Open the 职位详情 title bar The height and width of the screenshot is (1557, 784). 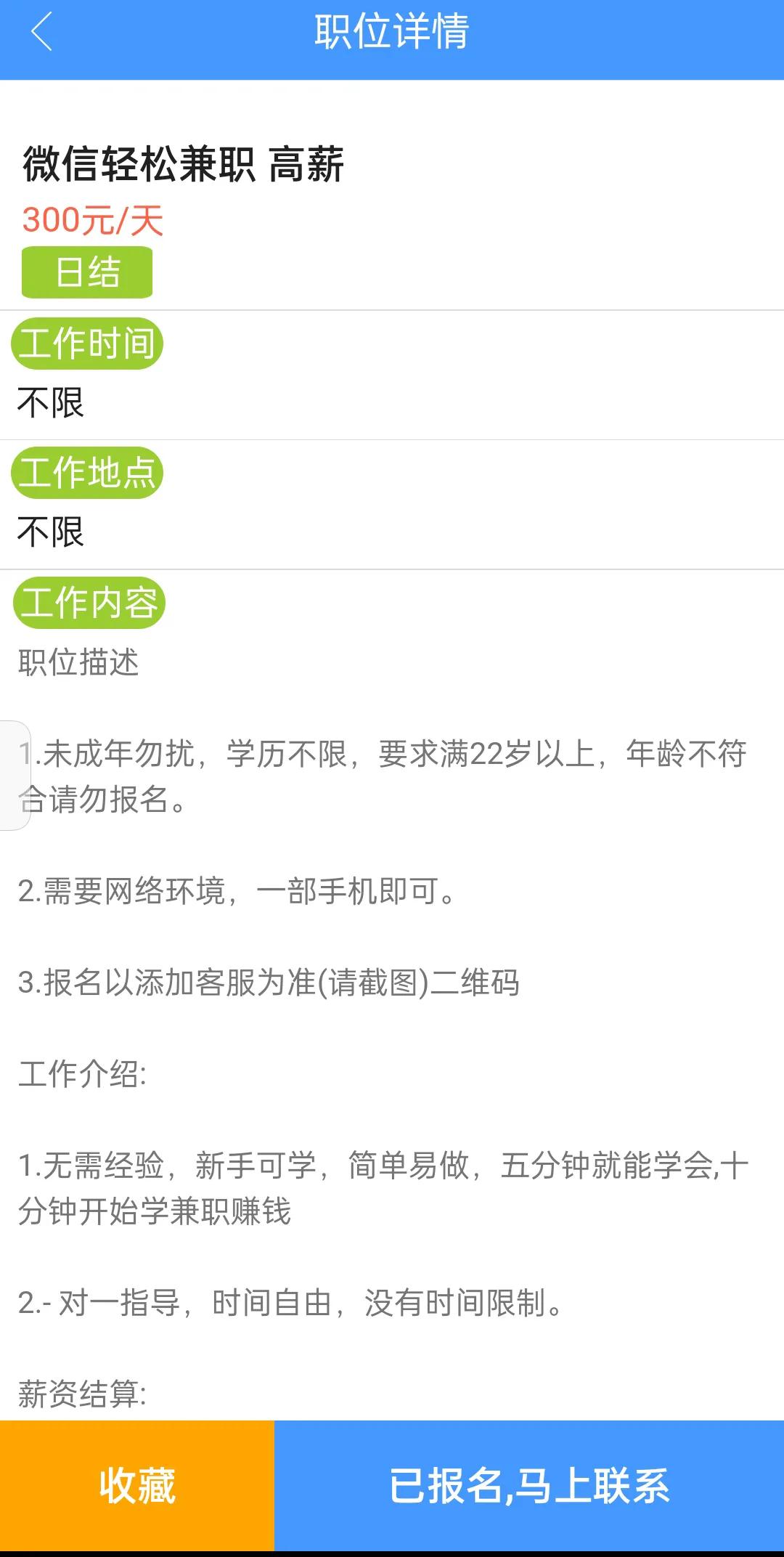pyautogui.click(x=392, y=32)
